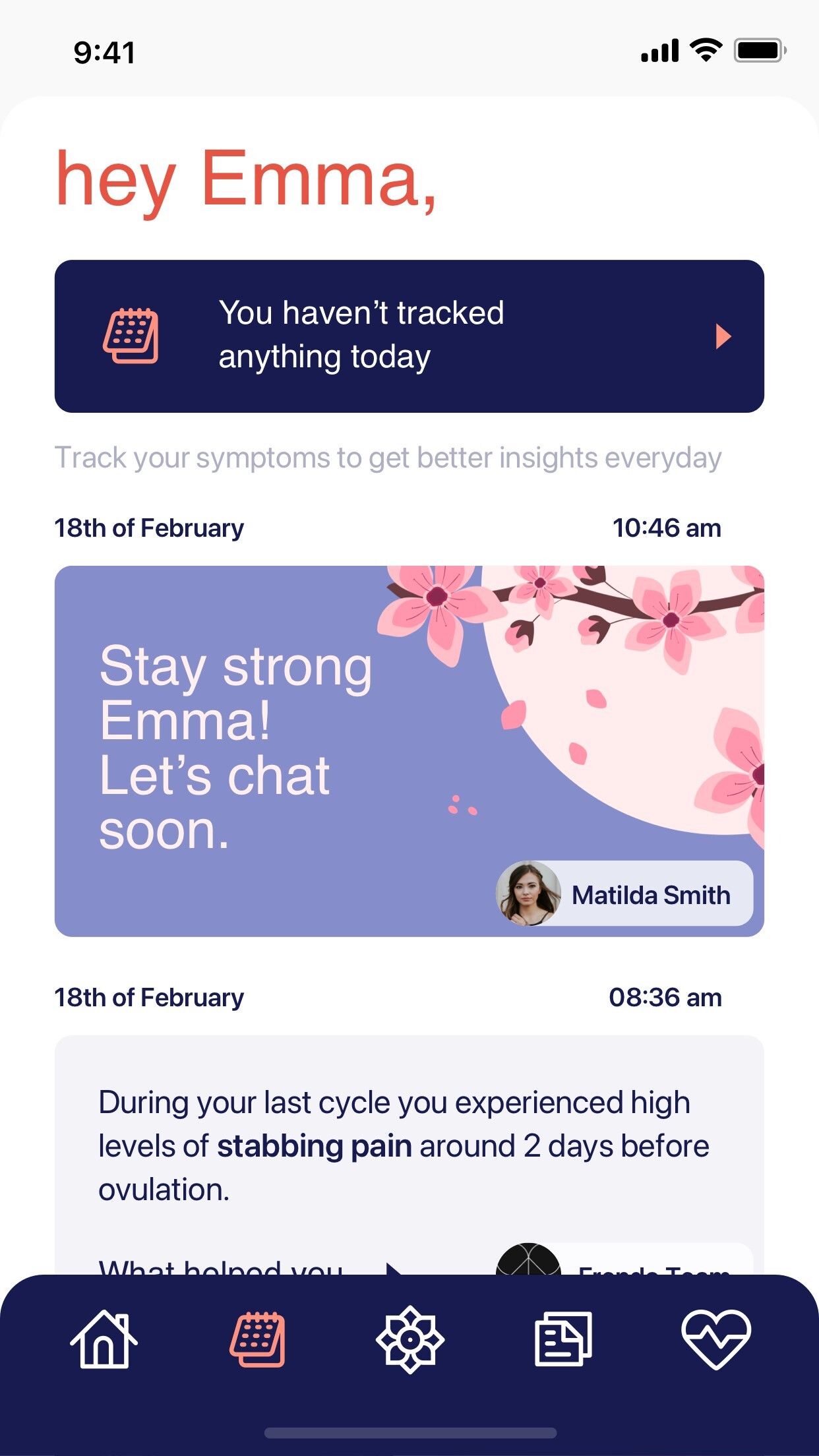View Matilda Smith's profile chip

pyautogui.click(x=624, y=894)
